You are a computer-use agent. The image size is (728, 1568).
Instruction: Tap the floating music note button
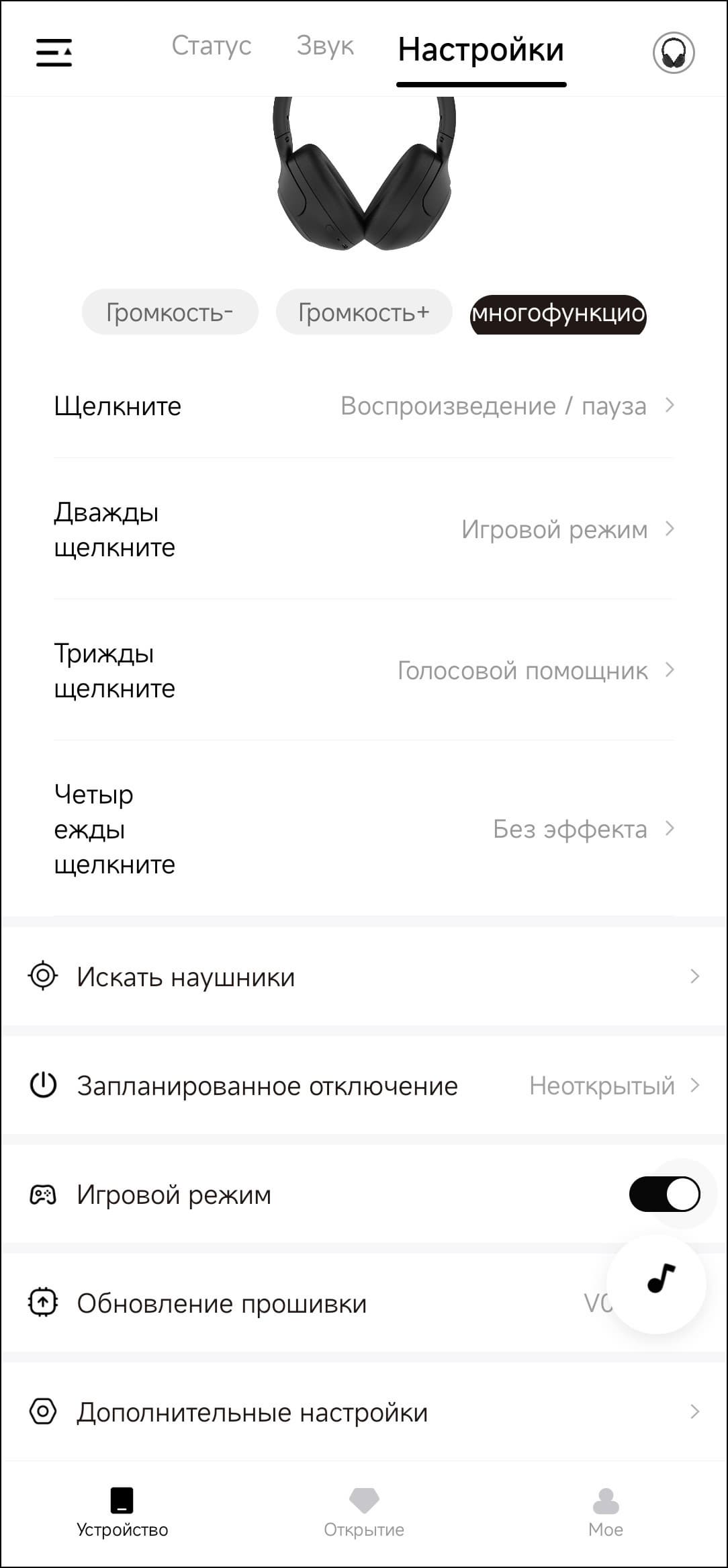(x=656, y=1284)
